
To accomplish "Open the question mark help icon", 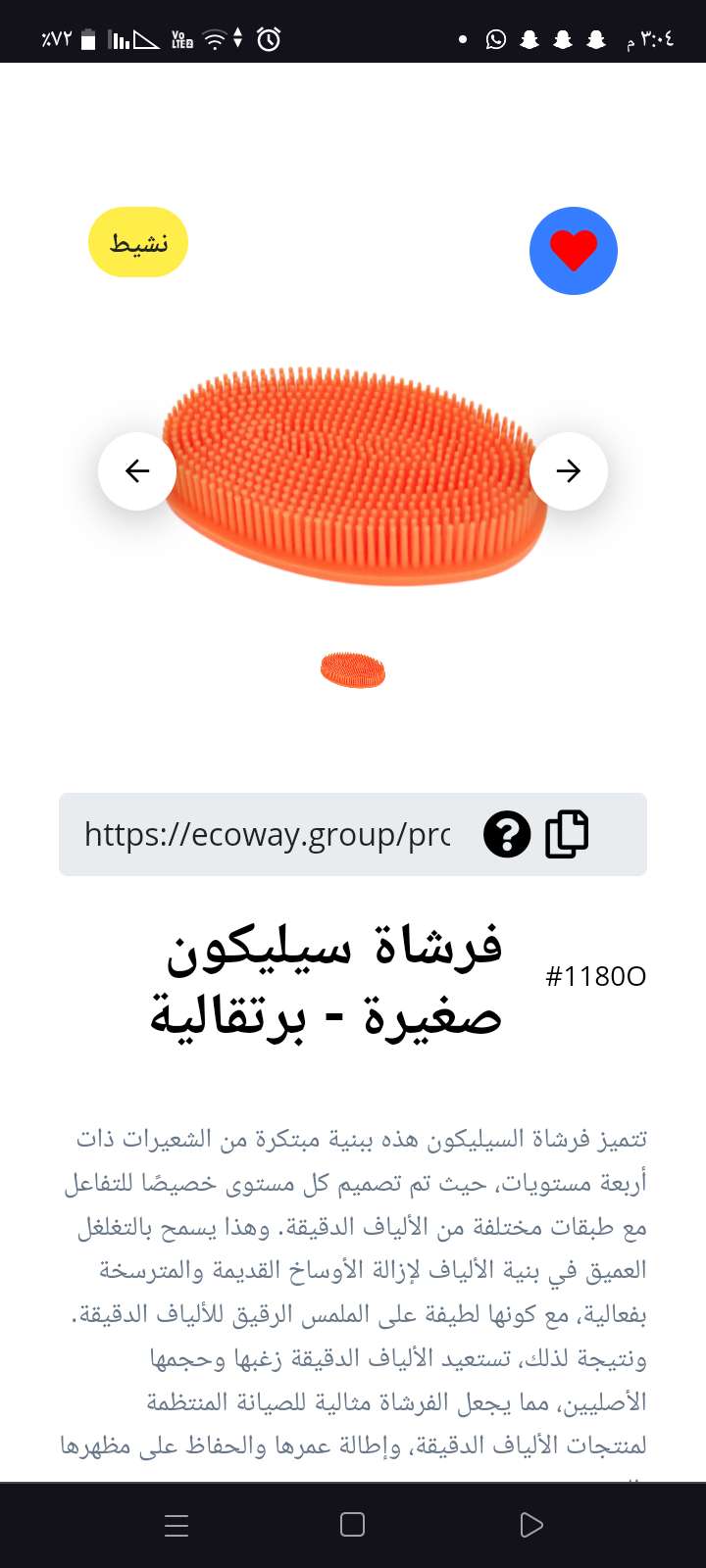I will coord(507,835).
